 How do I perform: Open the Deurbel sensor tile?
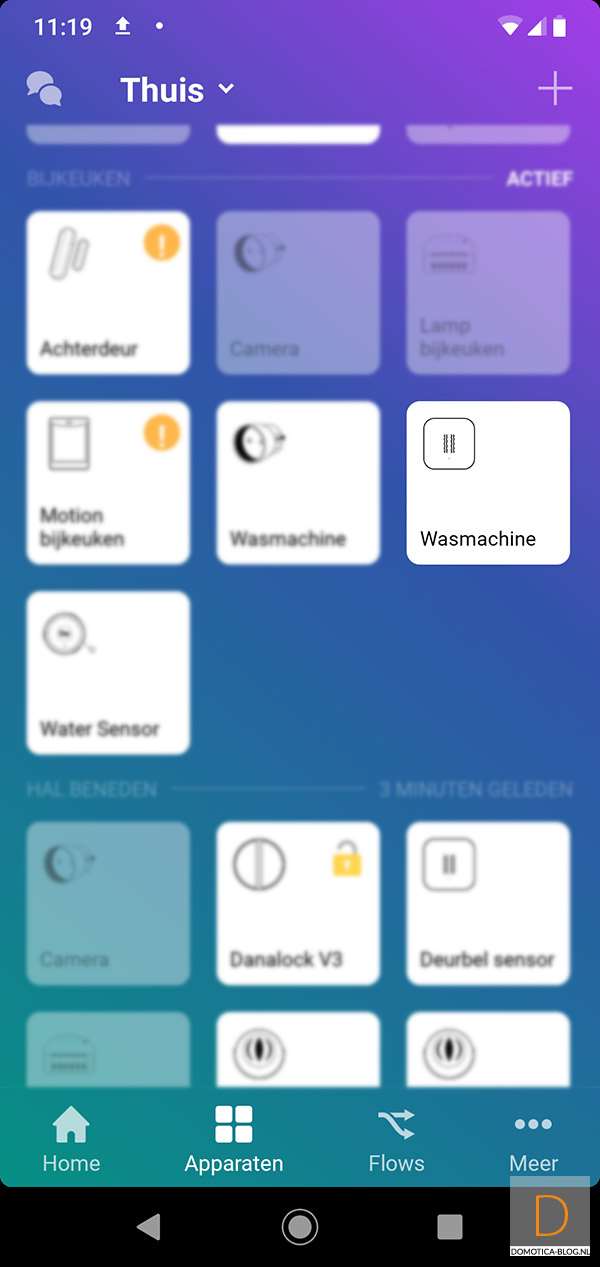click(x=488, y=903)
